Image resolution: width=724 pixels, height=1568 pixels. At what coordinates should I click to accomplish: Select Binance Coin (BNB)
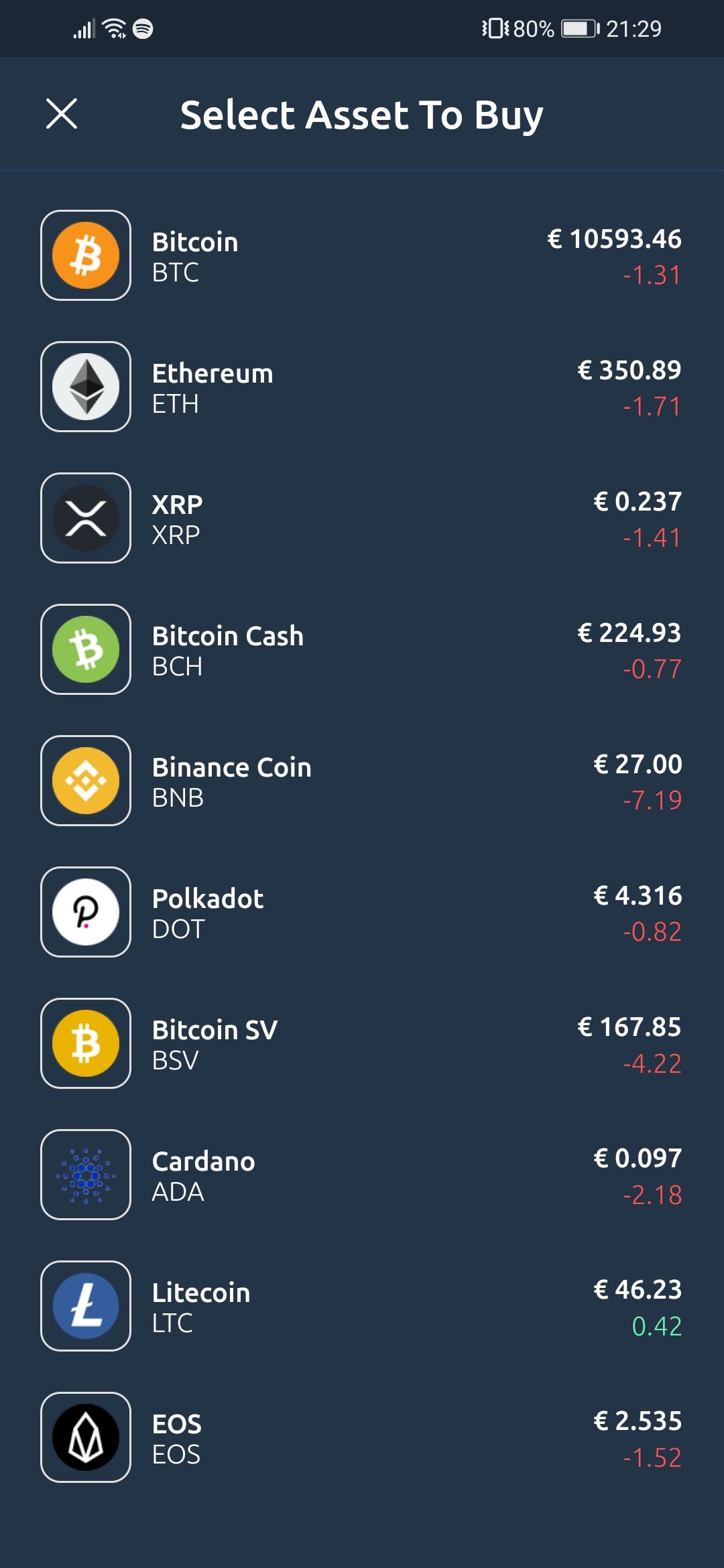361,781
